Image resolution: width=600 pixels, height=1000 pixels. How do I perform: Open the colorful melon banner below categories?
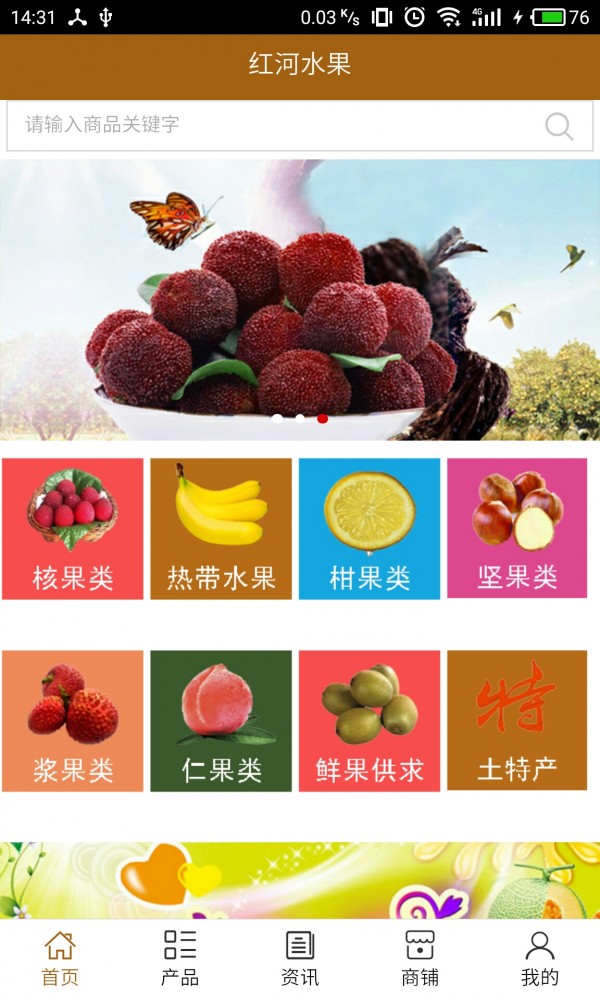pos(300,880)
